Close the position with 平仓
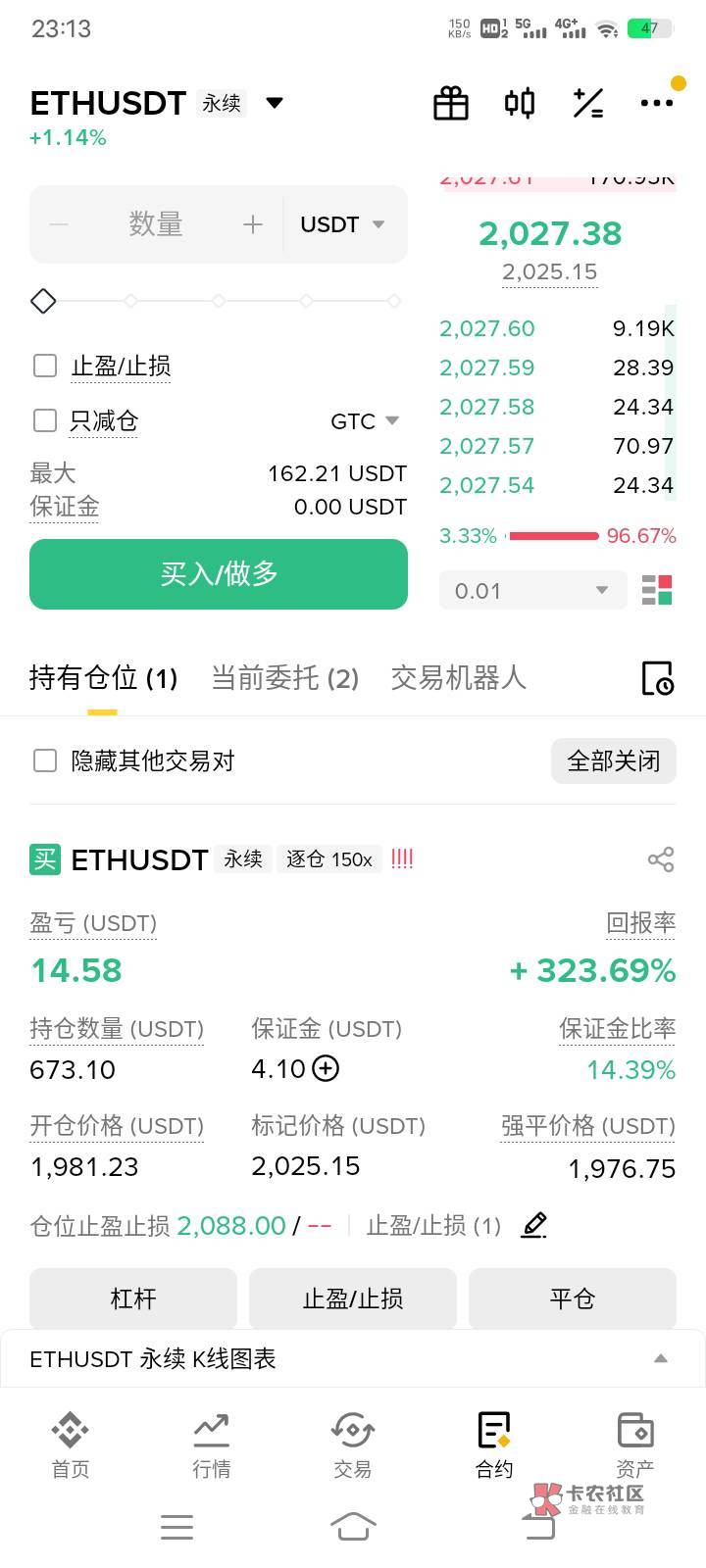Image resolution: width=706 pixels, height=1568 pixels. (572, 1298)
